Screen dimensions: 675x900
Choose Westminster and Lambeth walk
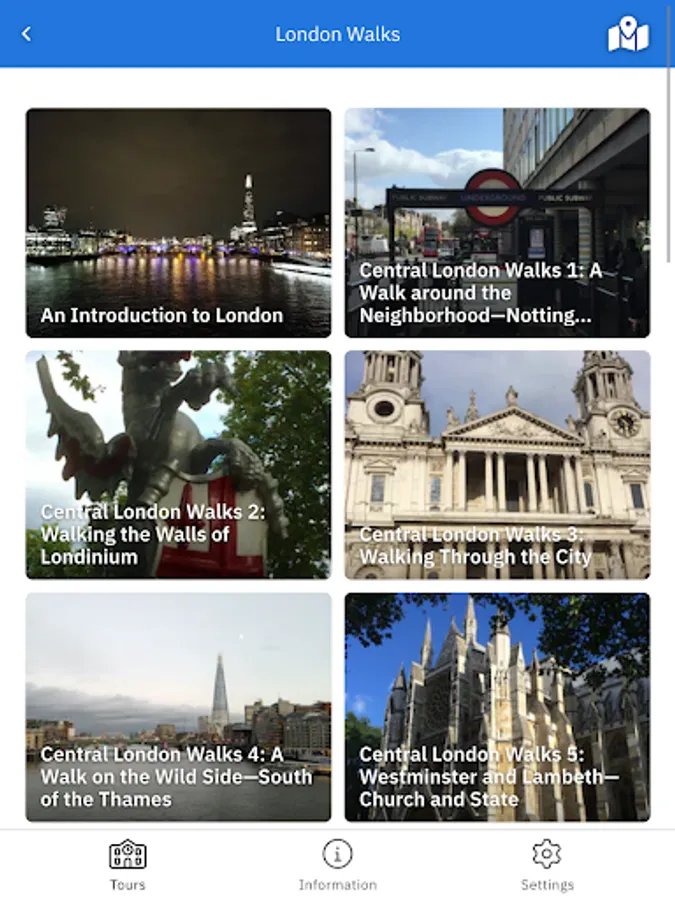point(497,707)
